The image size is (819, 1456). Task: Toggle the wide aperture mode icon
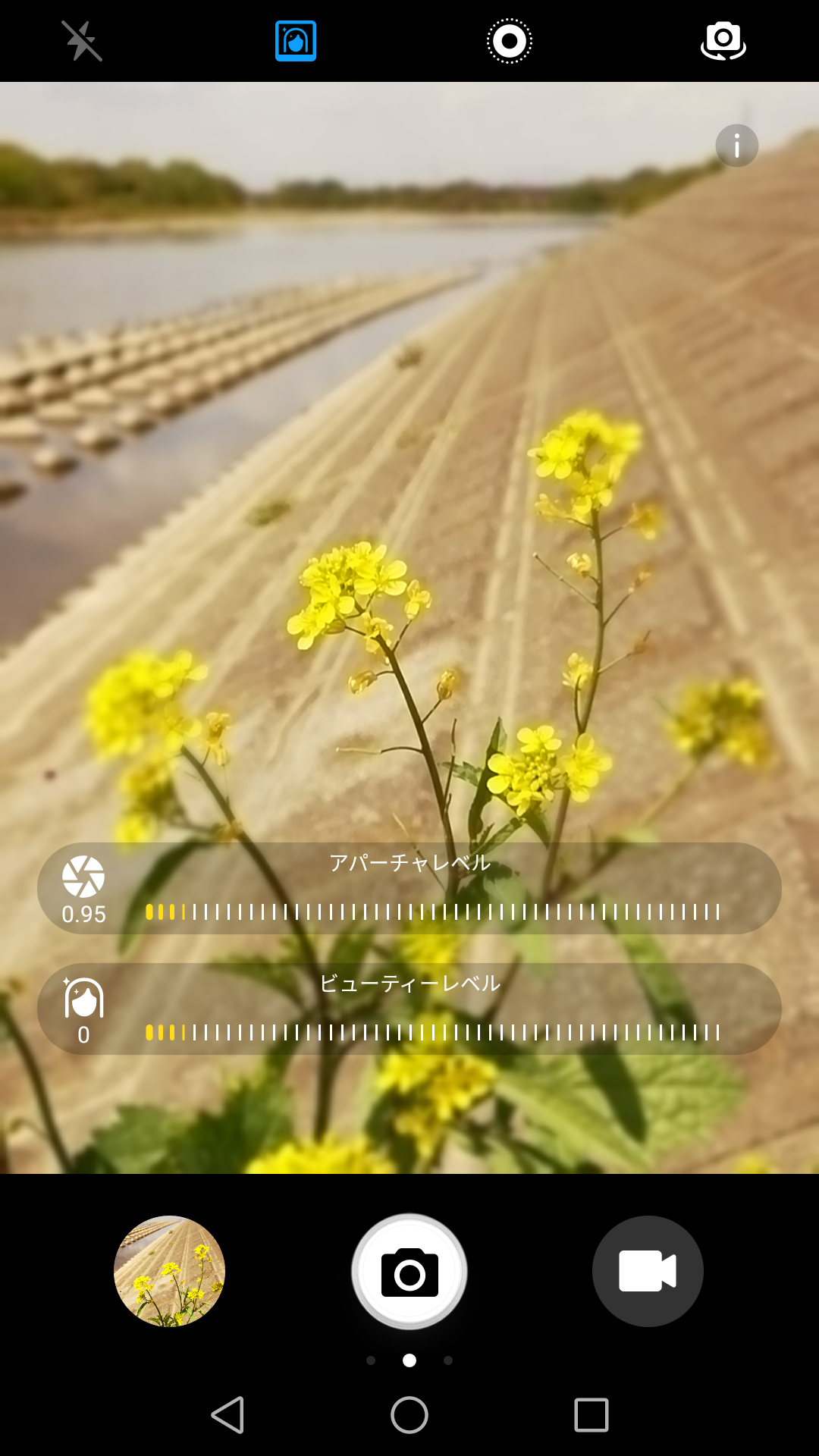click(509, 41)
